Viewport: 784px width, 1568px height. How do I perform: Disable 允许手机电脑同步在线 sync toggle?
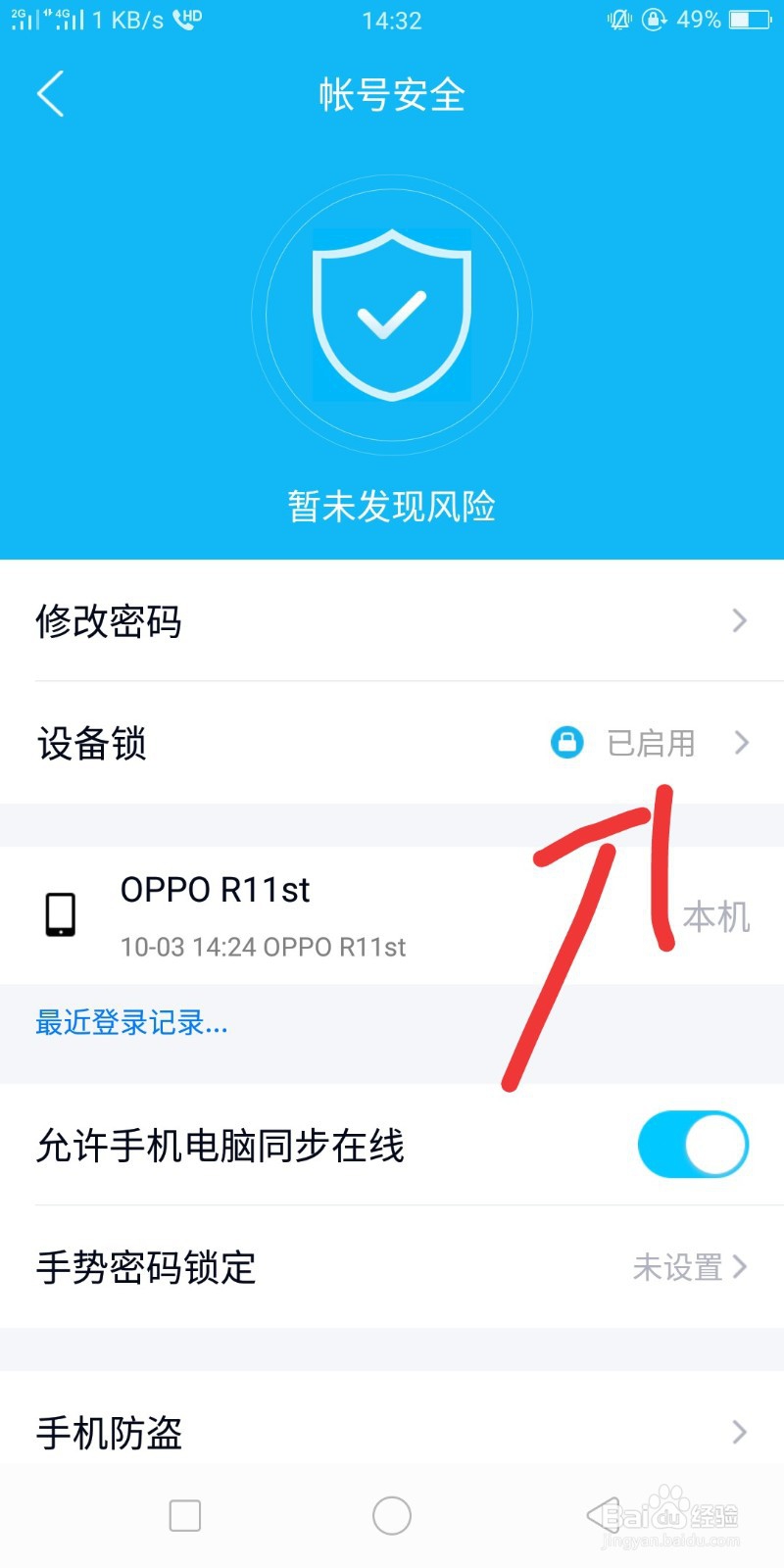pos(693,1144)
